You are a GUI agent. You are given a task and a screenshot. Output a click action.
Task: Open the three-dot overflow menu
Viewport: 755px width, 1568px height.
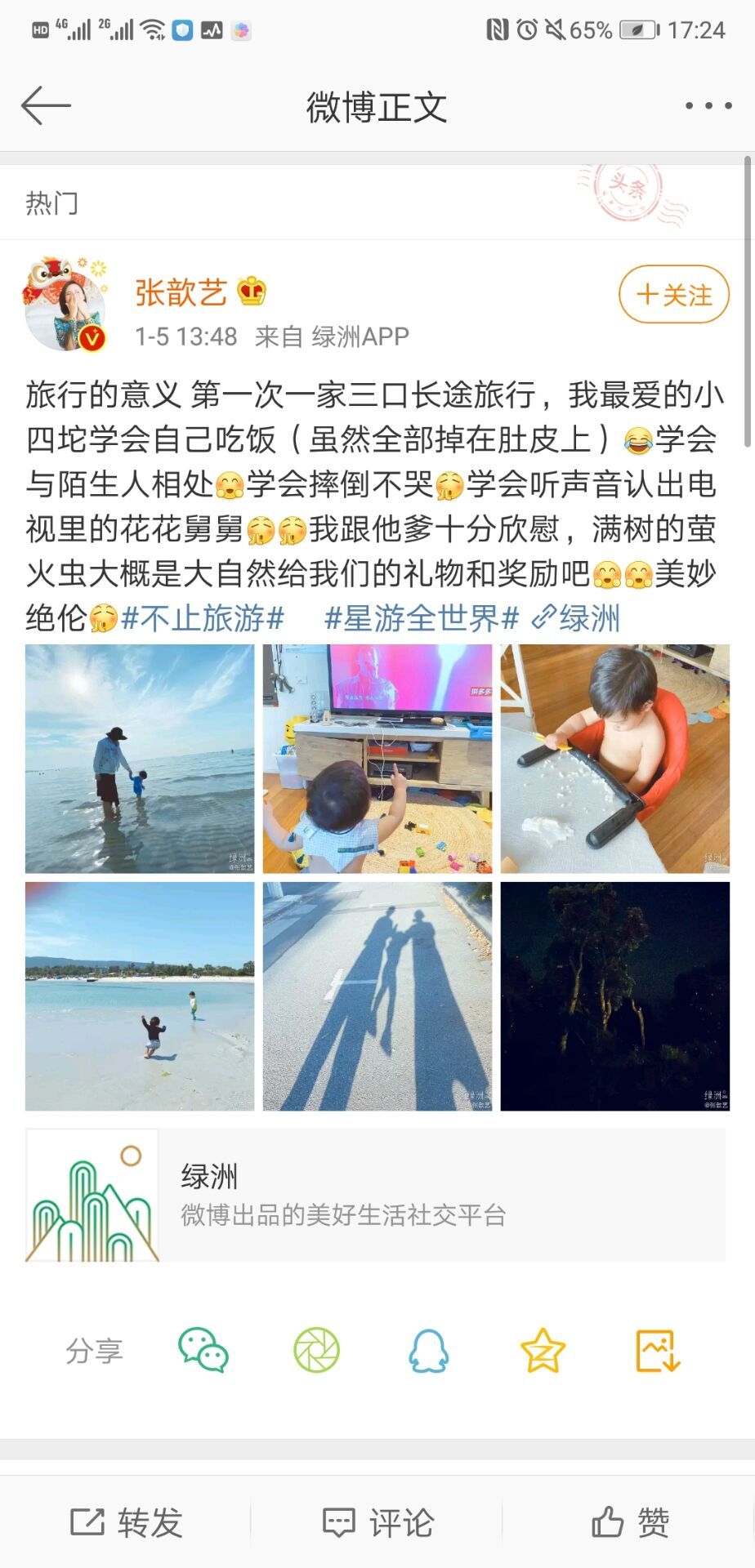tap(708, 106)
